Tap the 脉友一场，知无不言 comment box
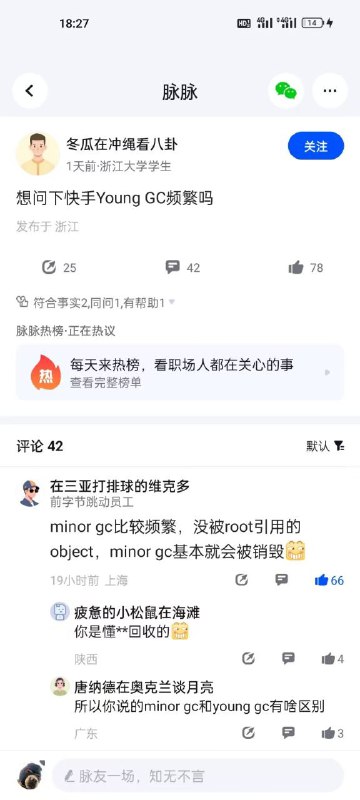This screenshot has width=360, height=800. point(198,776)
